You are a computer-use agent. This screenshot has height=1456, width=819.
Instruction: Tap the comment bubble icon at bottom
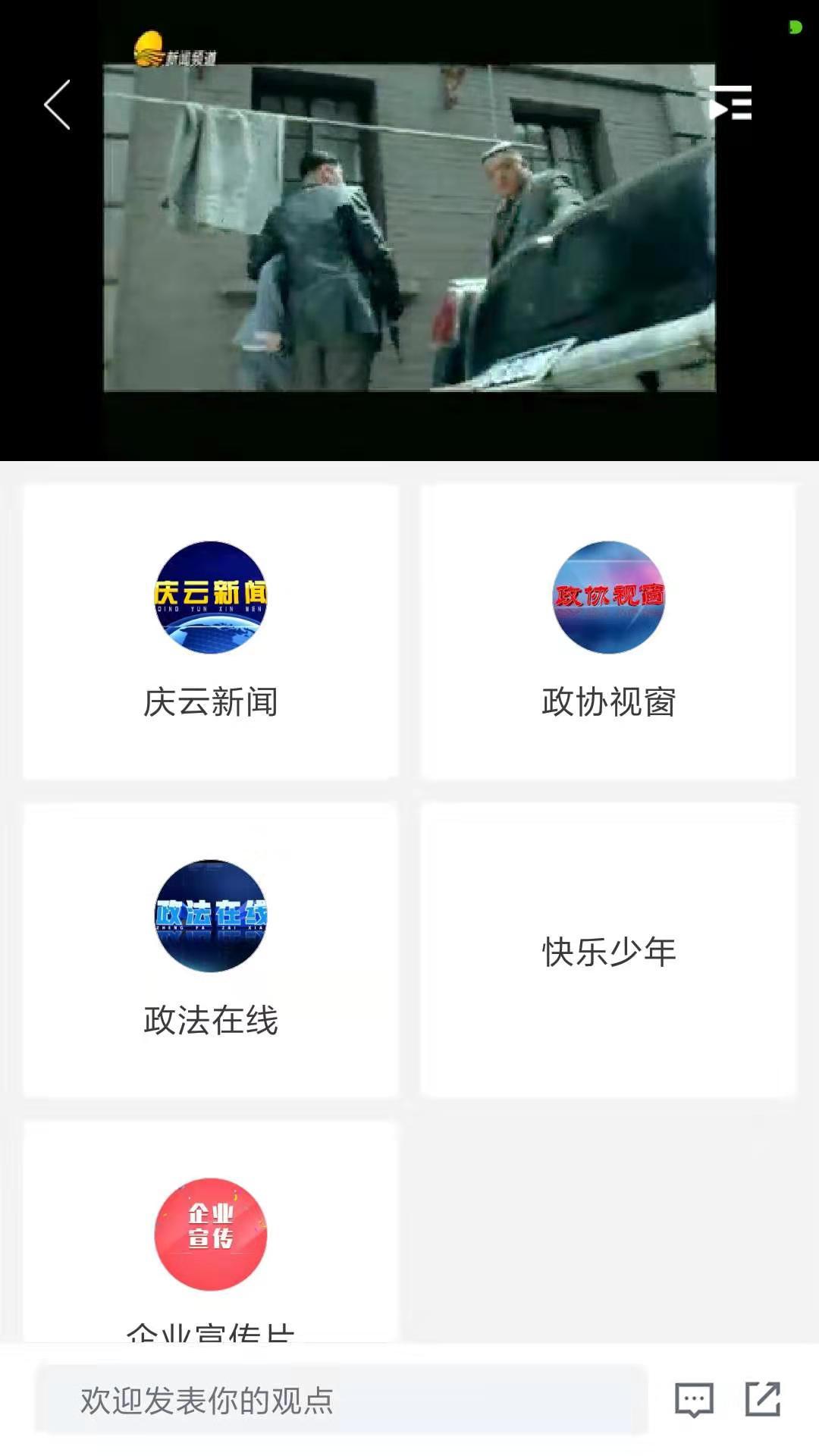pyautogui.click(x=692, y=1399)
